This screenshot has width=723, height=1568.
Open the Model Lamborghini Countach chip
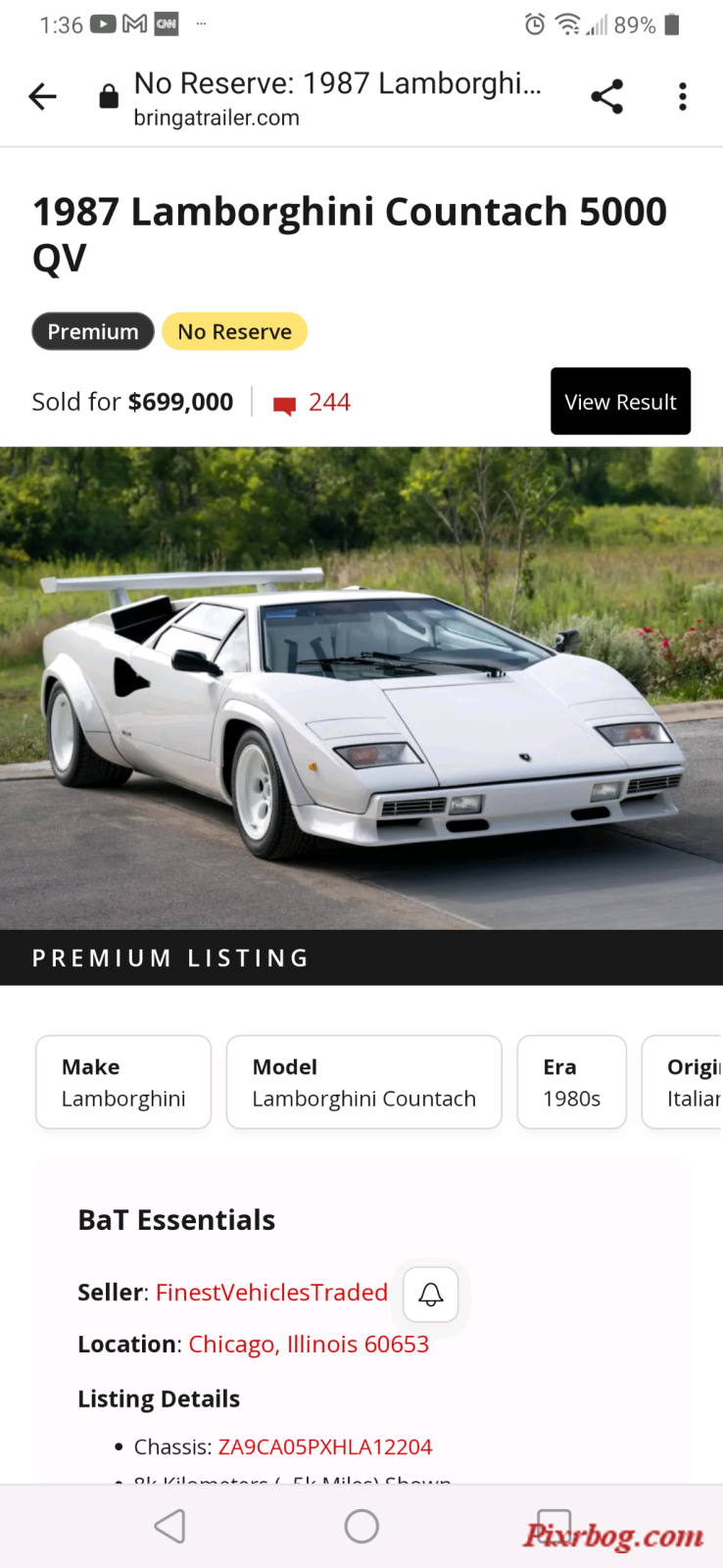click(363, 1082)
